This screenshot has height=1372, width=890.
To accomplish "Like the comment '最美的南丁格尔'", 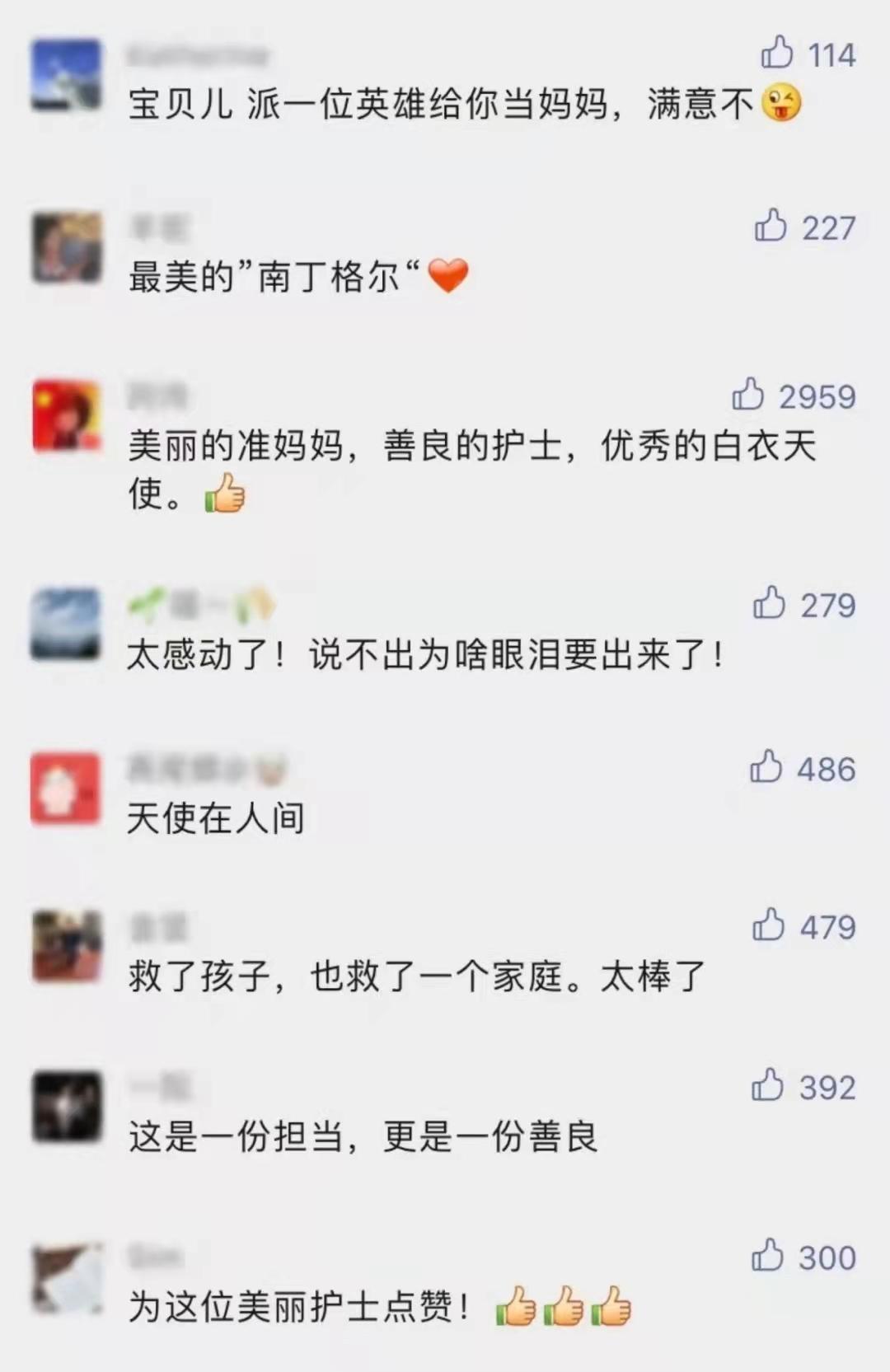I will coord(771,225).
